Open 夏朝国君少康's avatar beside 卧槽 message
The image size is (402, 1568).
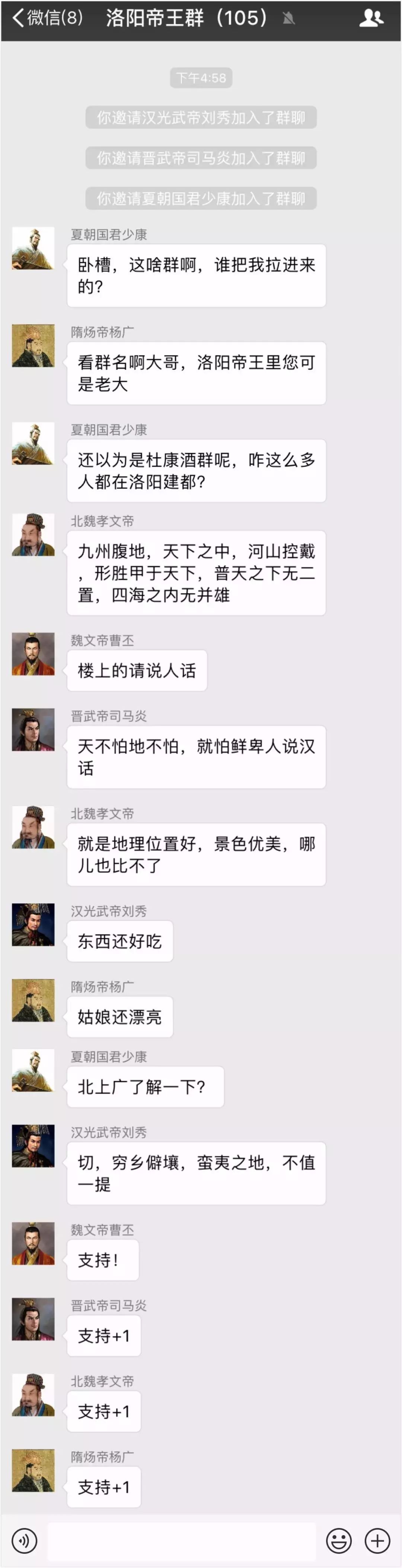click(33, 249)
